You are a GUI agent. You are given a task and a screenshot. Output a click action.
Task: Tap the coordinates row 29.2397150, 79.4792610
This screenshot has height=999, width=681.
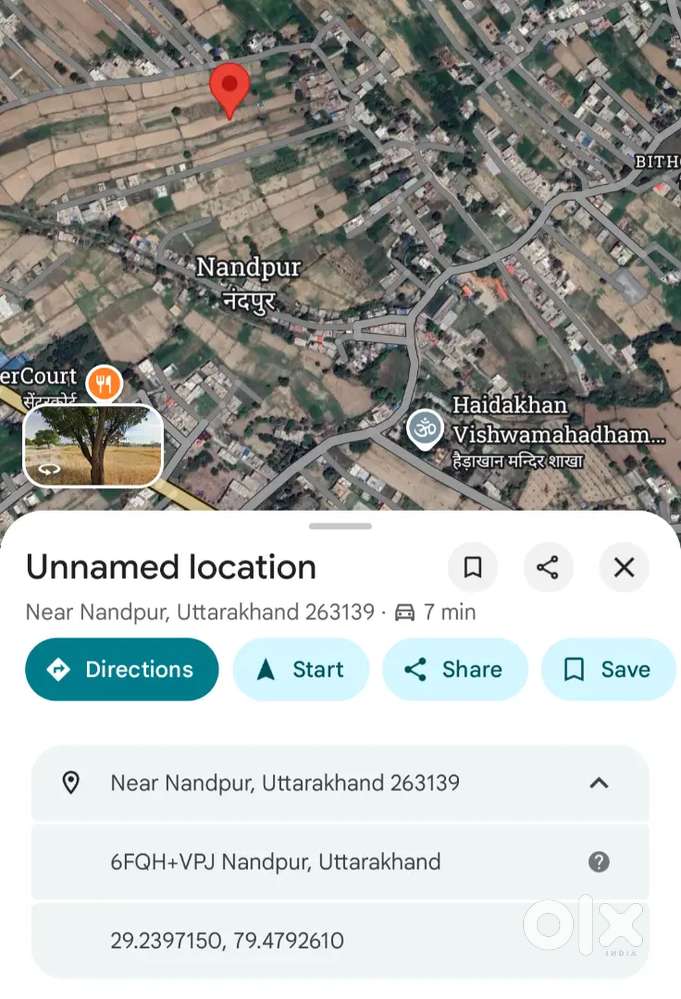coord(340,940)
